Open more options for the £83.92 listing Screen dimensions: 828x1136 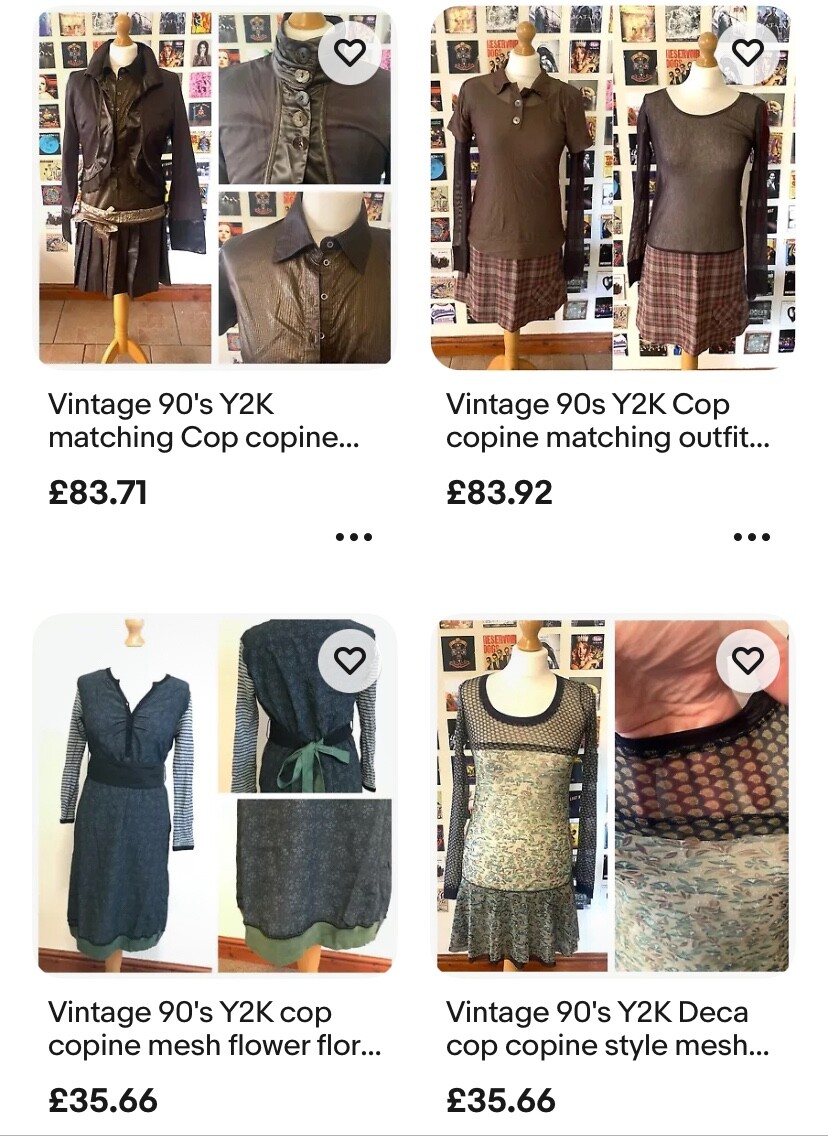pyautogui.click(x=752, y=537)
